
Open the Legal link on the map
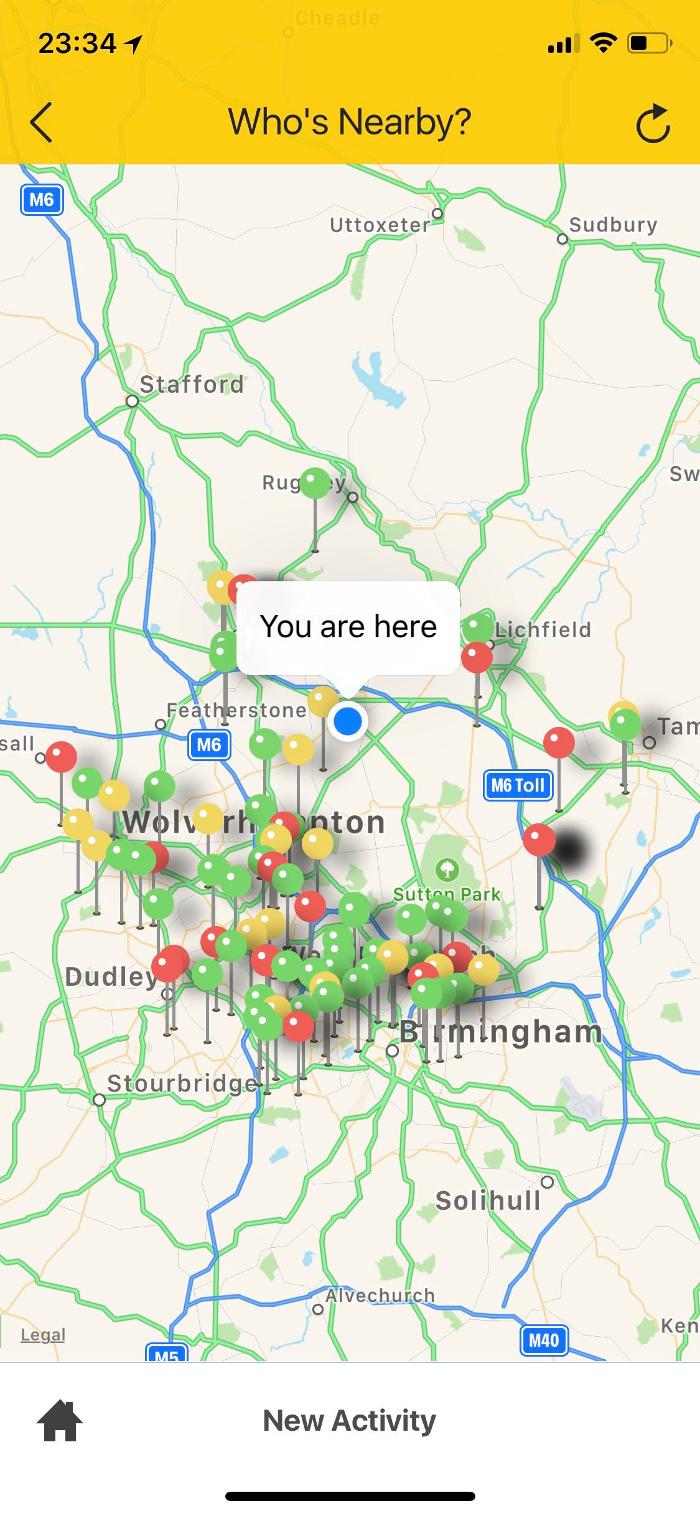pyautogui.click(x=43, y=1335)
